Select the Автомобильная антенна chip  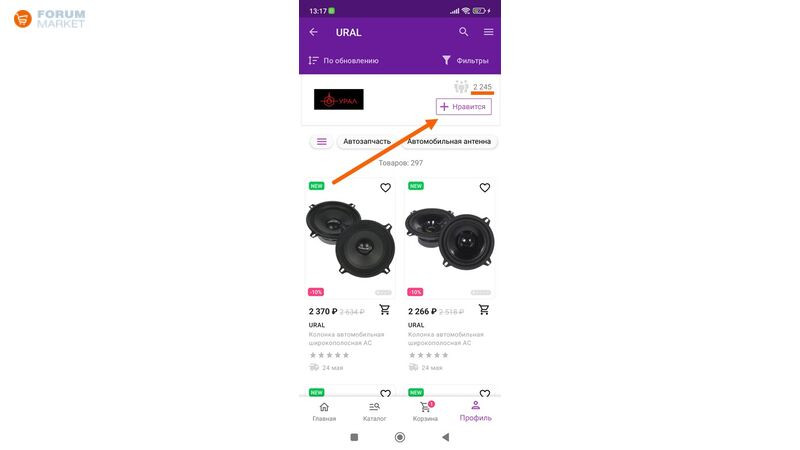[449, 141]
